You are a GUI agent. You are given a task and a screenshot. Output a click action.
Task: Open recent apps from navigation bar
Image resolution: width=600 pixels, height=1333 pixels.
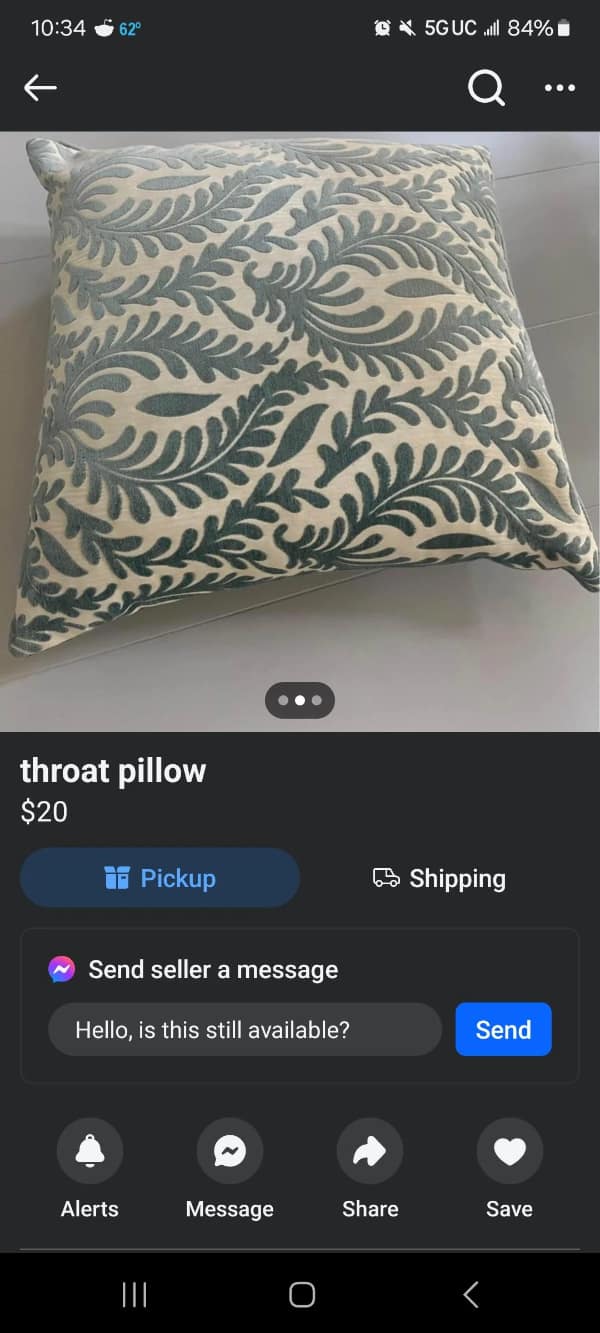pyautogui.click(x=134, y=1295)
